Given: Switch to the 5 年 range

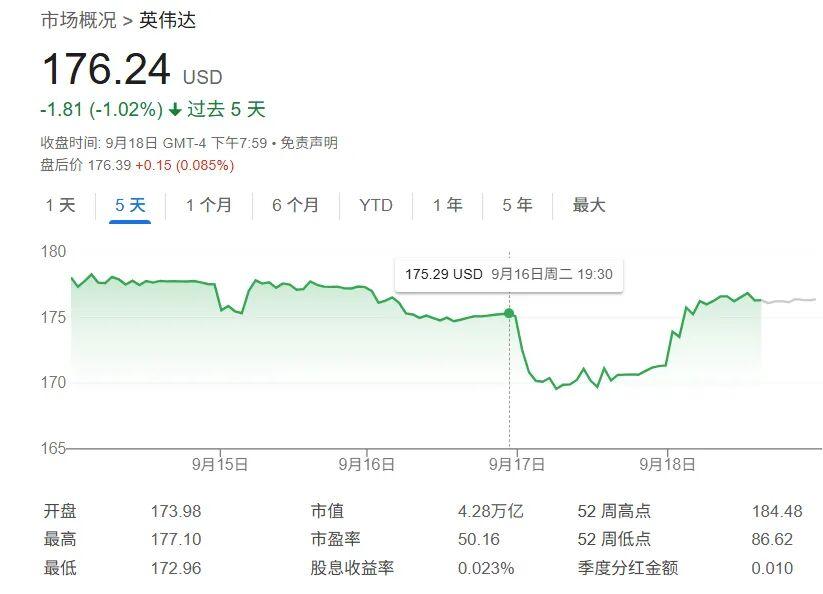Looking at the screenshot, I should pos(517,205).
